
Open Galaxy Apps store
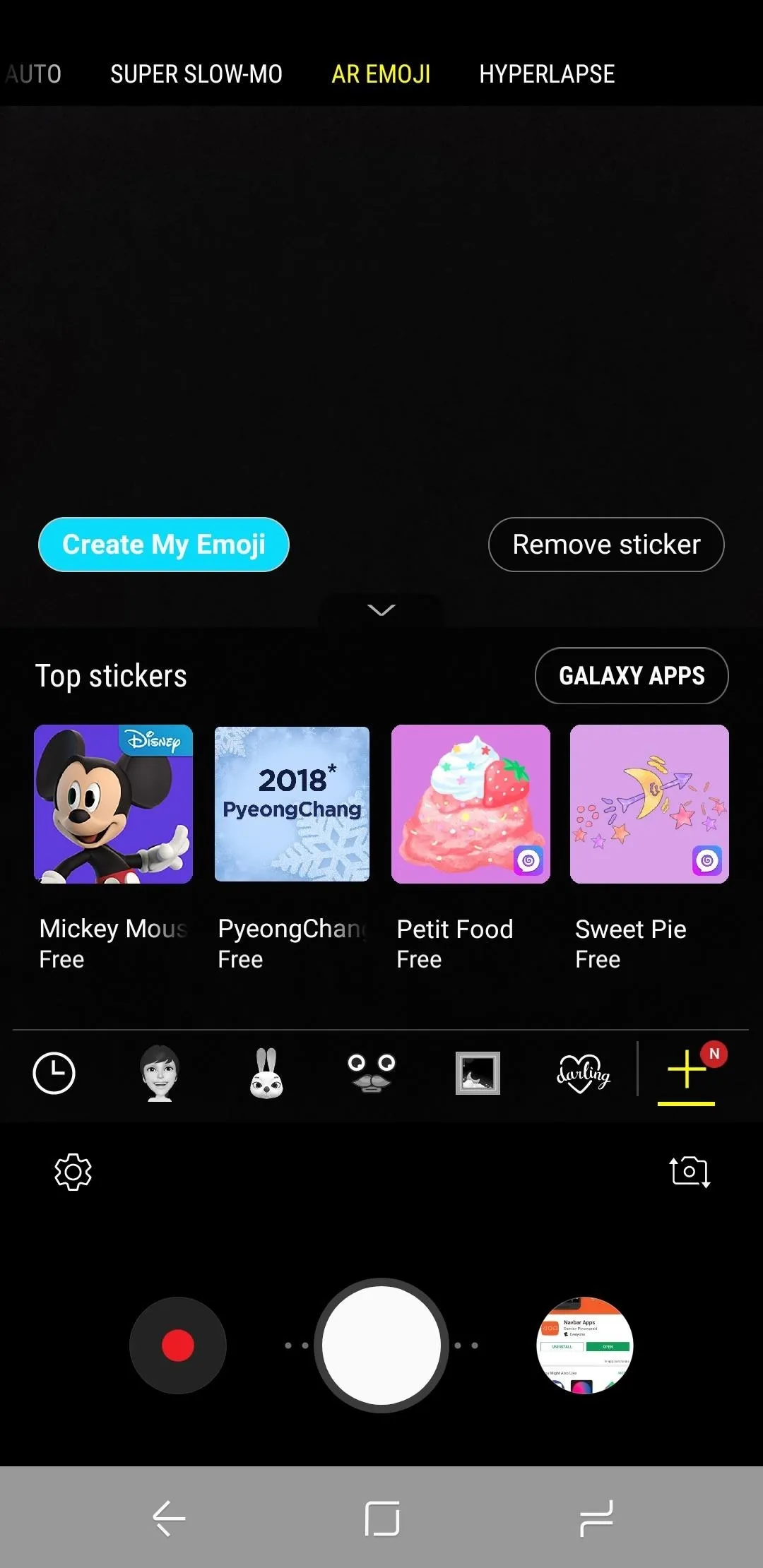(632, 676)
